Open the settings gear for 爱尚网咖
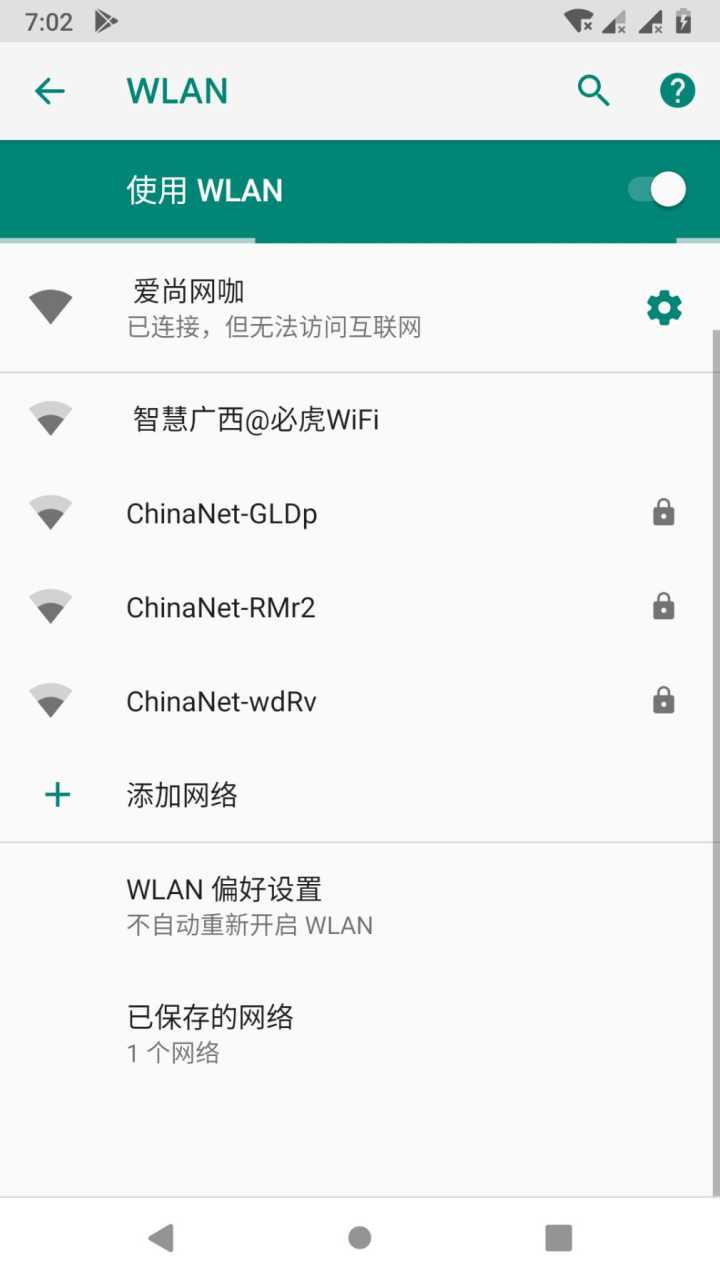 click(664, 308)
